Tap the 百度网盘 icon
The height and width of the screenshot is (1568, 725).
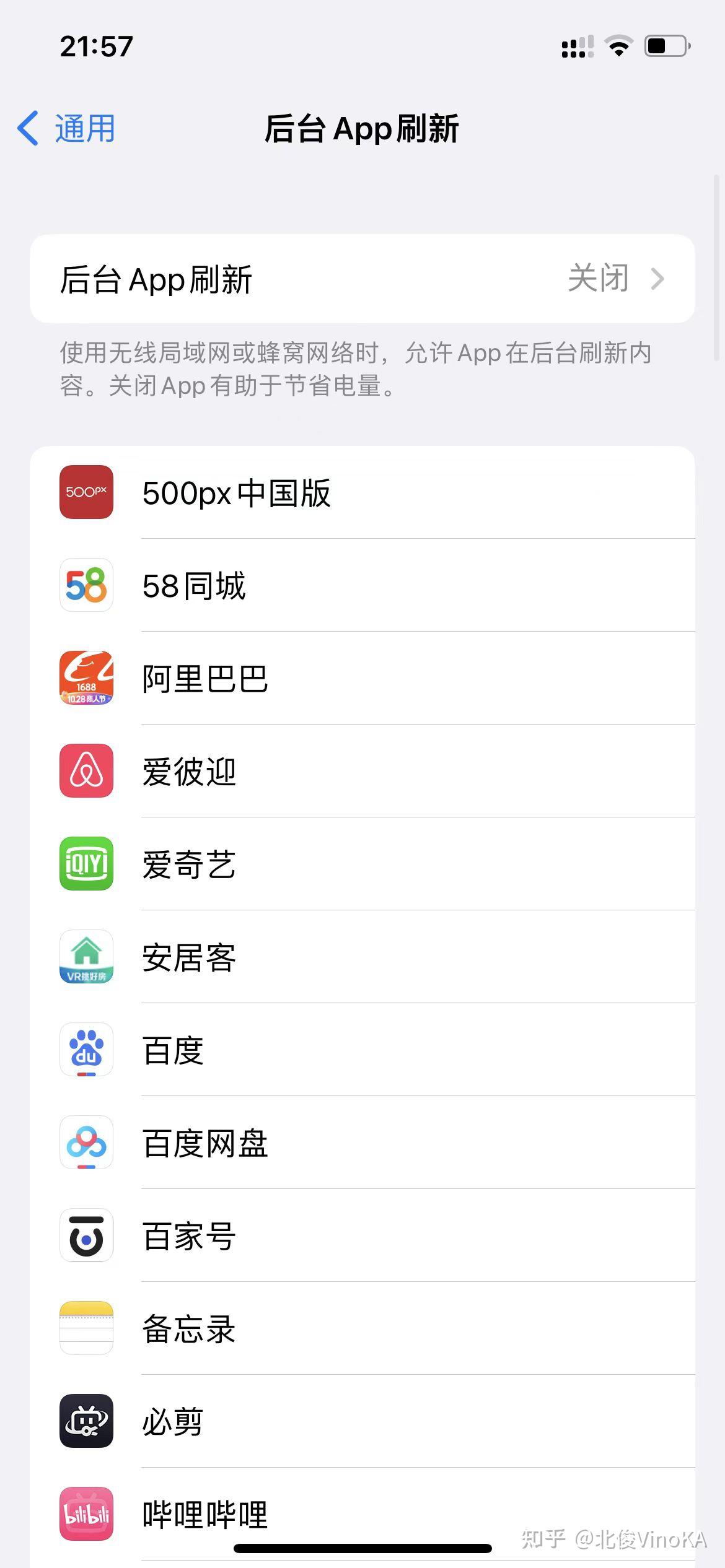coord(86,1144)
